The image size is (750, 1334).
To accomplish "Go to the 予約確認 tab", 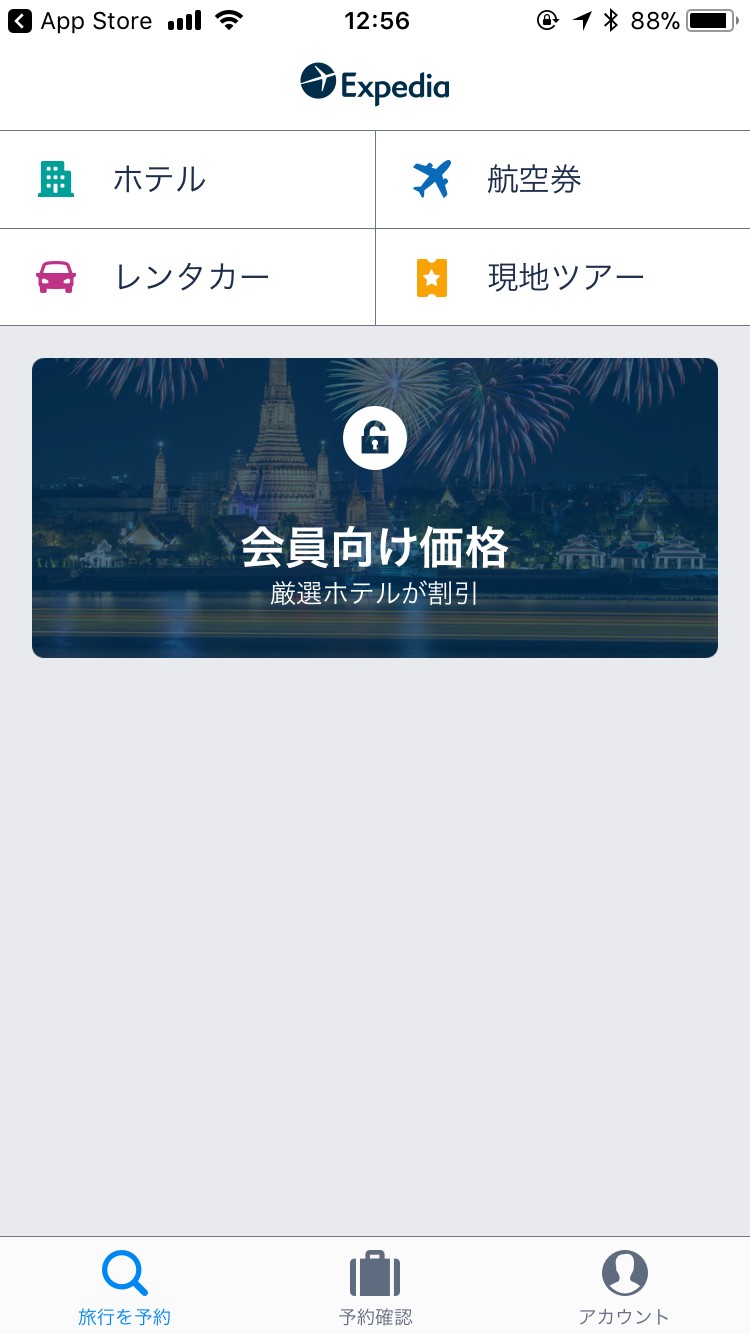I will click(375, 1287).
